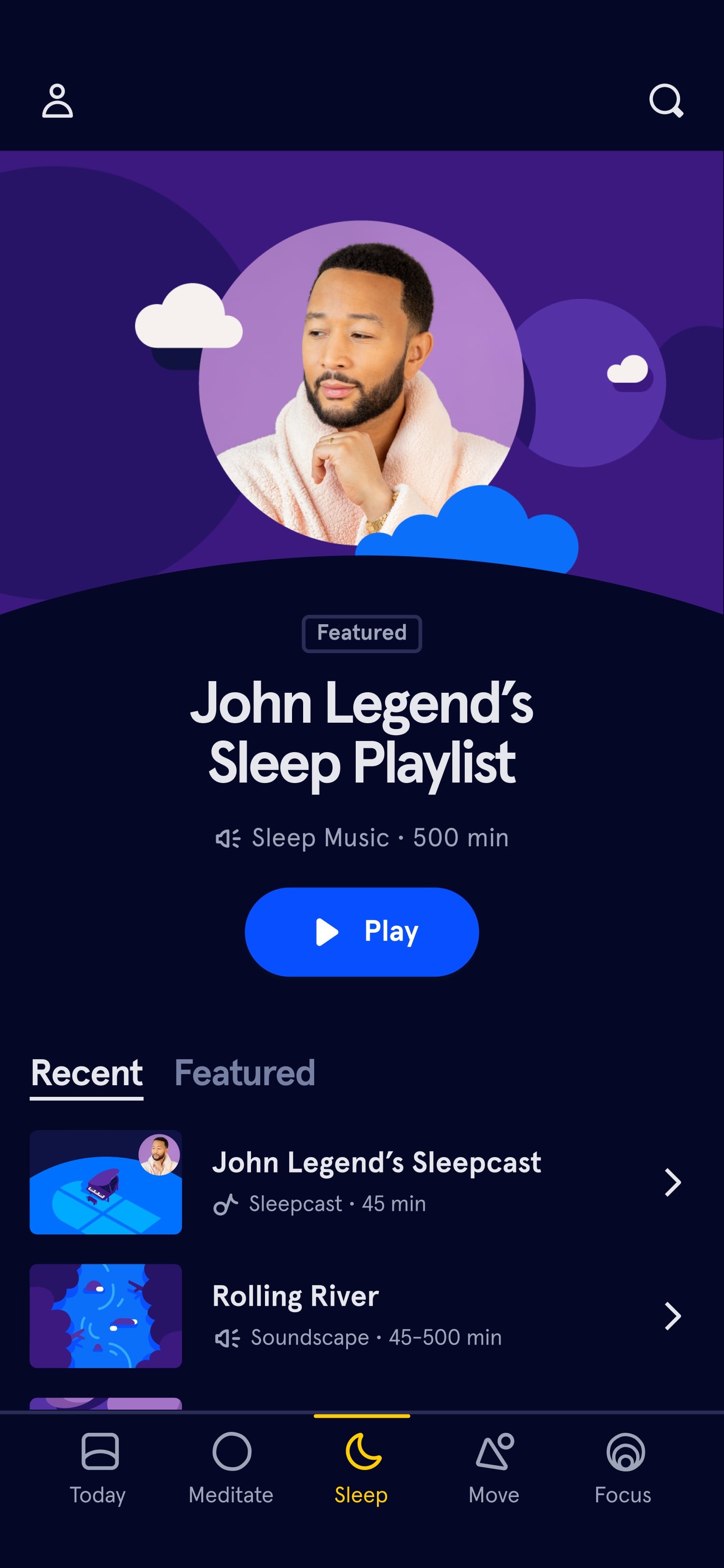Screen dimensions: 724x1568
Task: Open the Move tab
Action: (493, 1468)
